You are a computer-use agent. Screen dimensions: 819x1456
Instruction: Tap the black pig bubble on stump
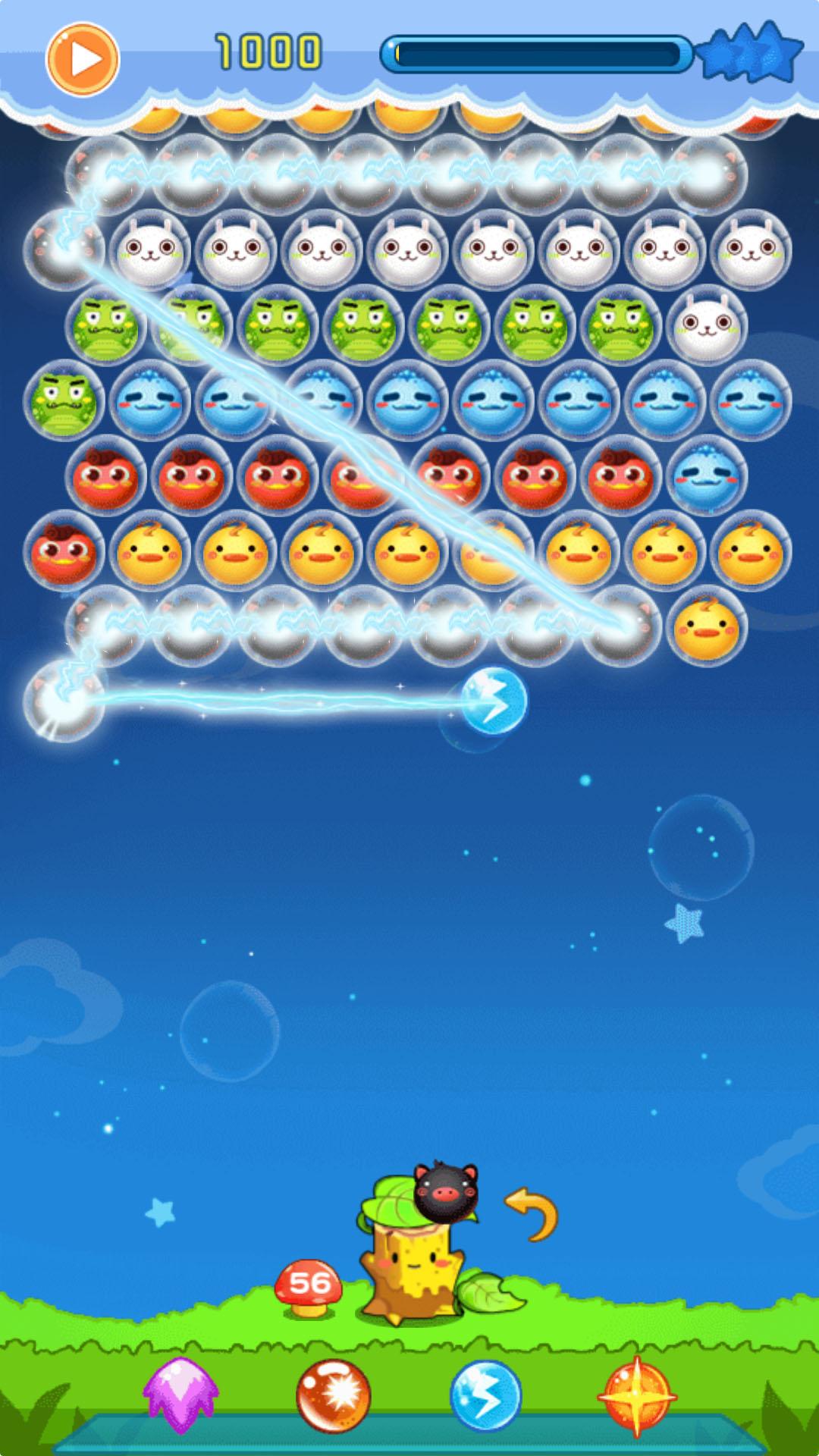(x=446, y=1191)
